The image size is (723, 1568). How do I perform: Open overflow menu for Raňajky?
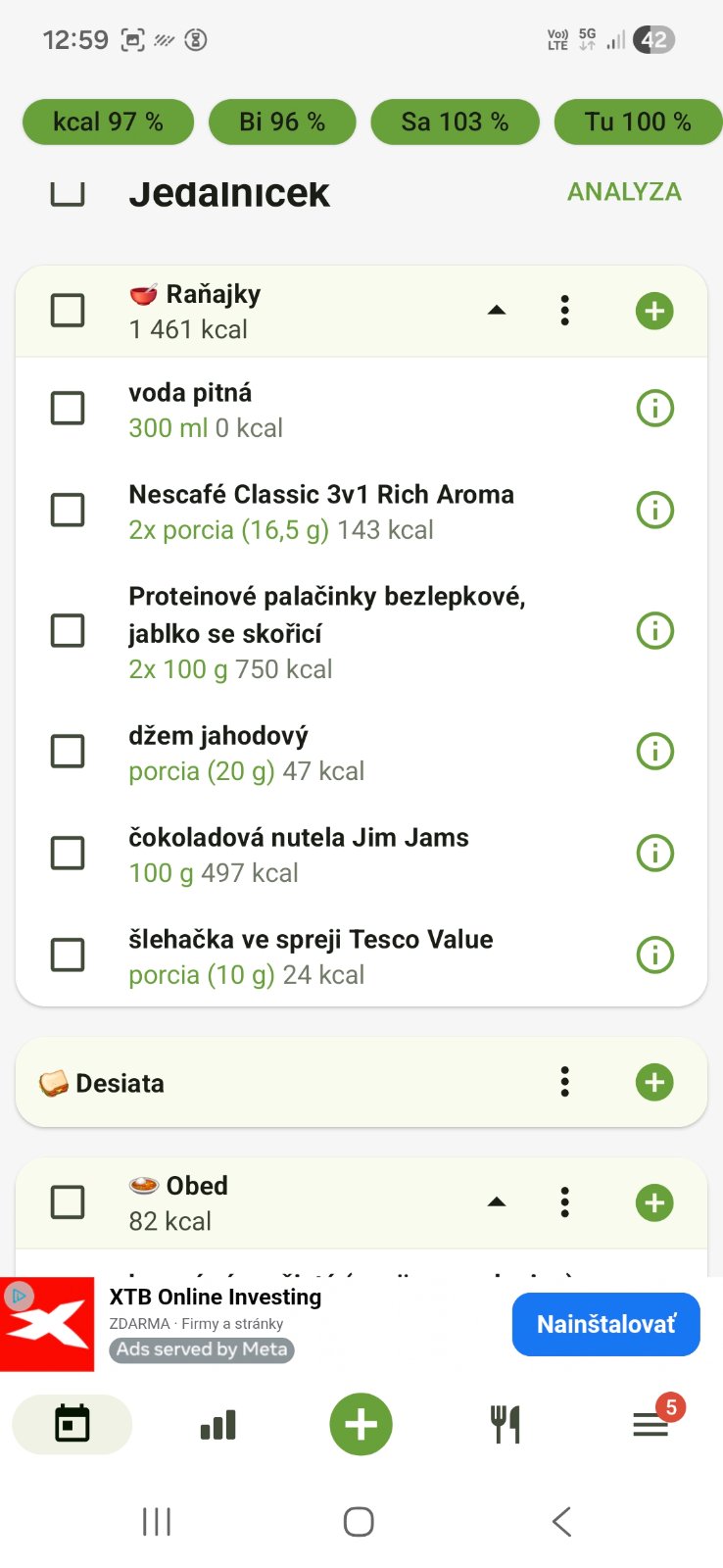pyautogui.click(x=565, y=311)
